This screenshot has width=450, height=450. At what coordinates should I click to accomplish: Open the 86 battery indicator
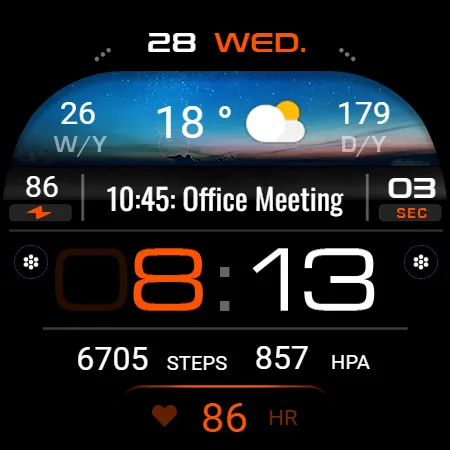point(41,198)
